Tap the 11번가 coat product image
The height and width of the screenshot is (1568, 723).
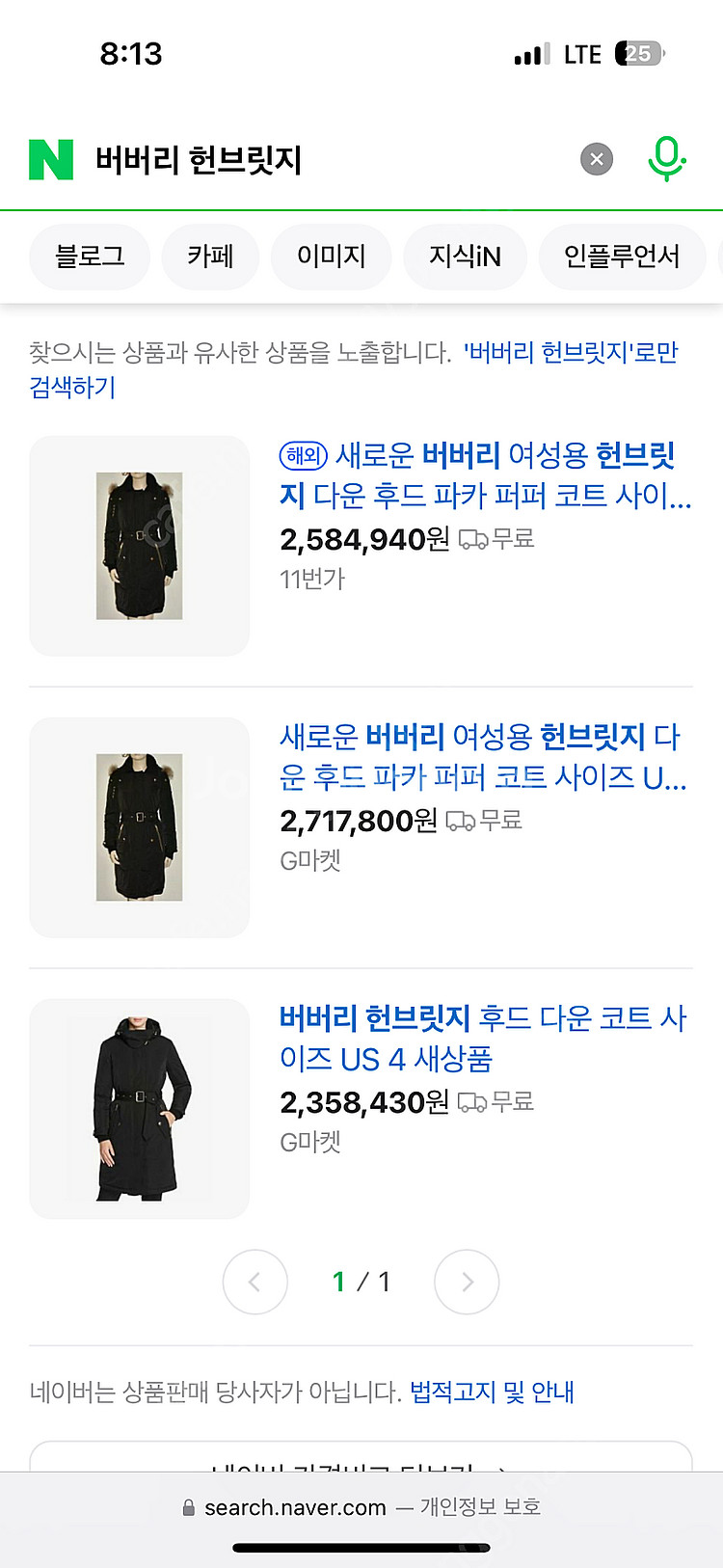tap(140, 546)
